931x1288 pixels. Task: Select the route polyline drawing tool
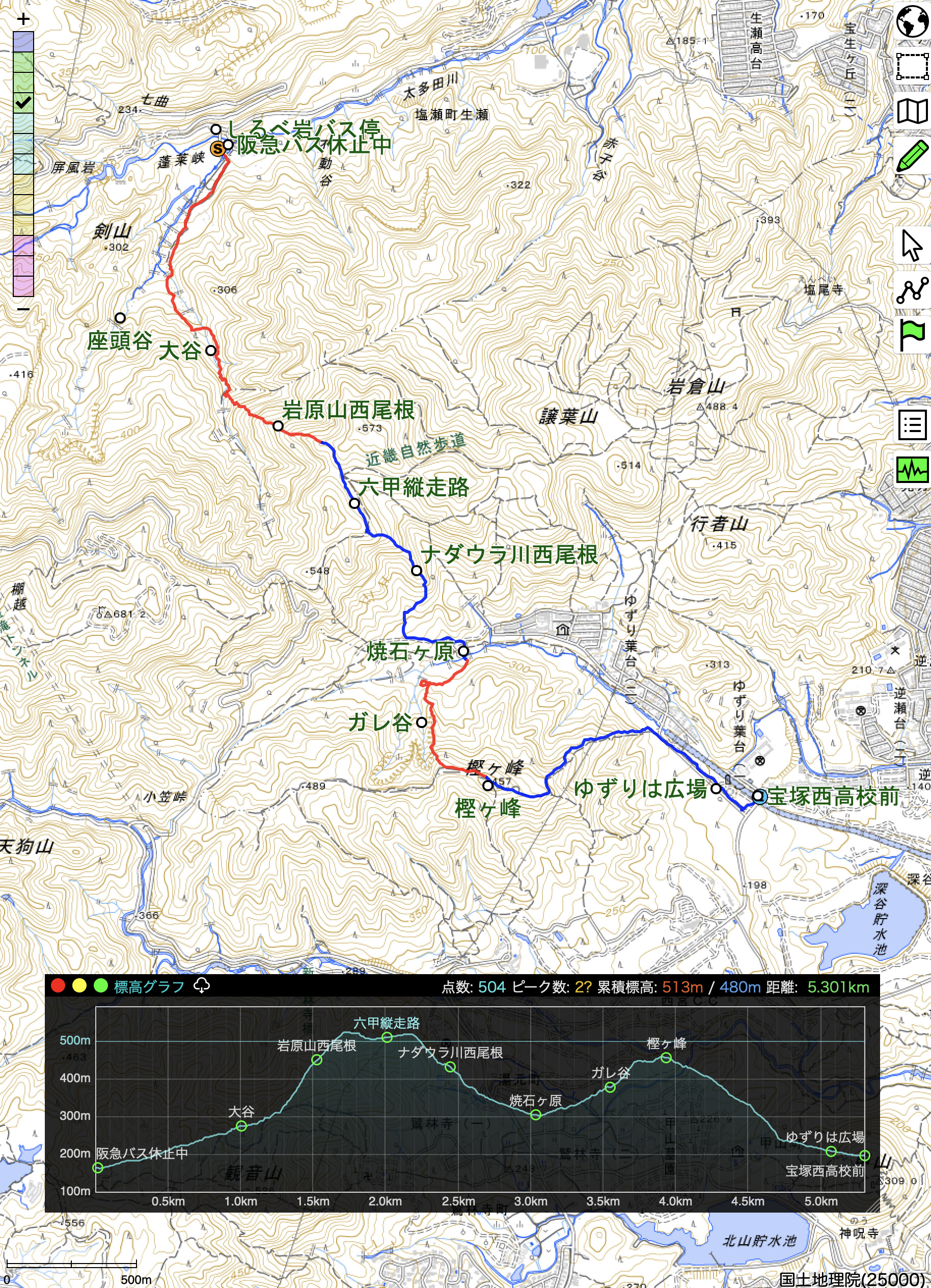[912, 290]
